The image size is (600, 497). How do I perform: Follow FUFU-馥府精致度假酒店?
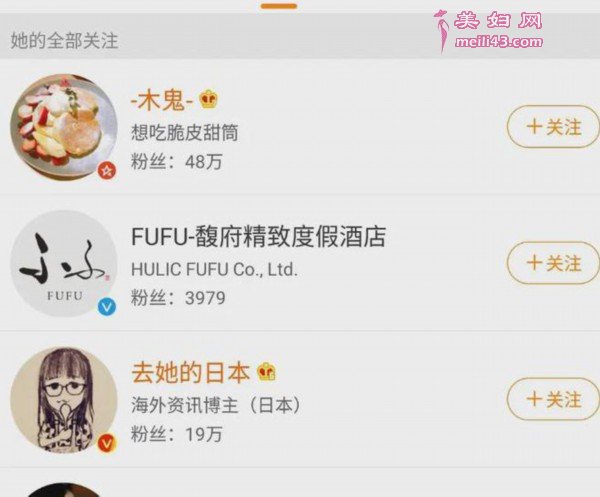(553, 263)
